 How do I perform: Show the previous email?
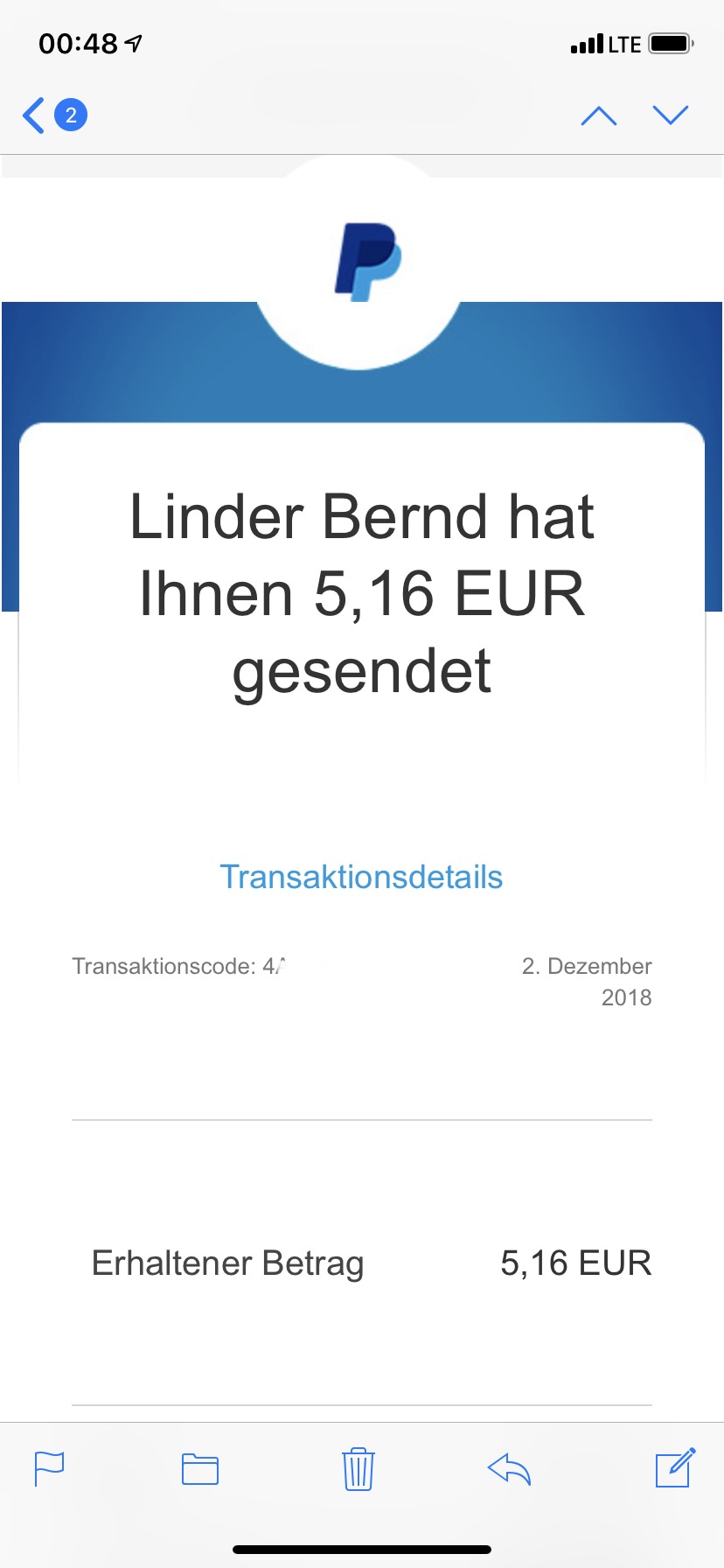tap(599, 115)
